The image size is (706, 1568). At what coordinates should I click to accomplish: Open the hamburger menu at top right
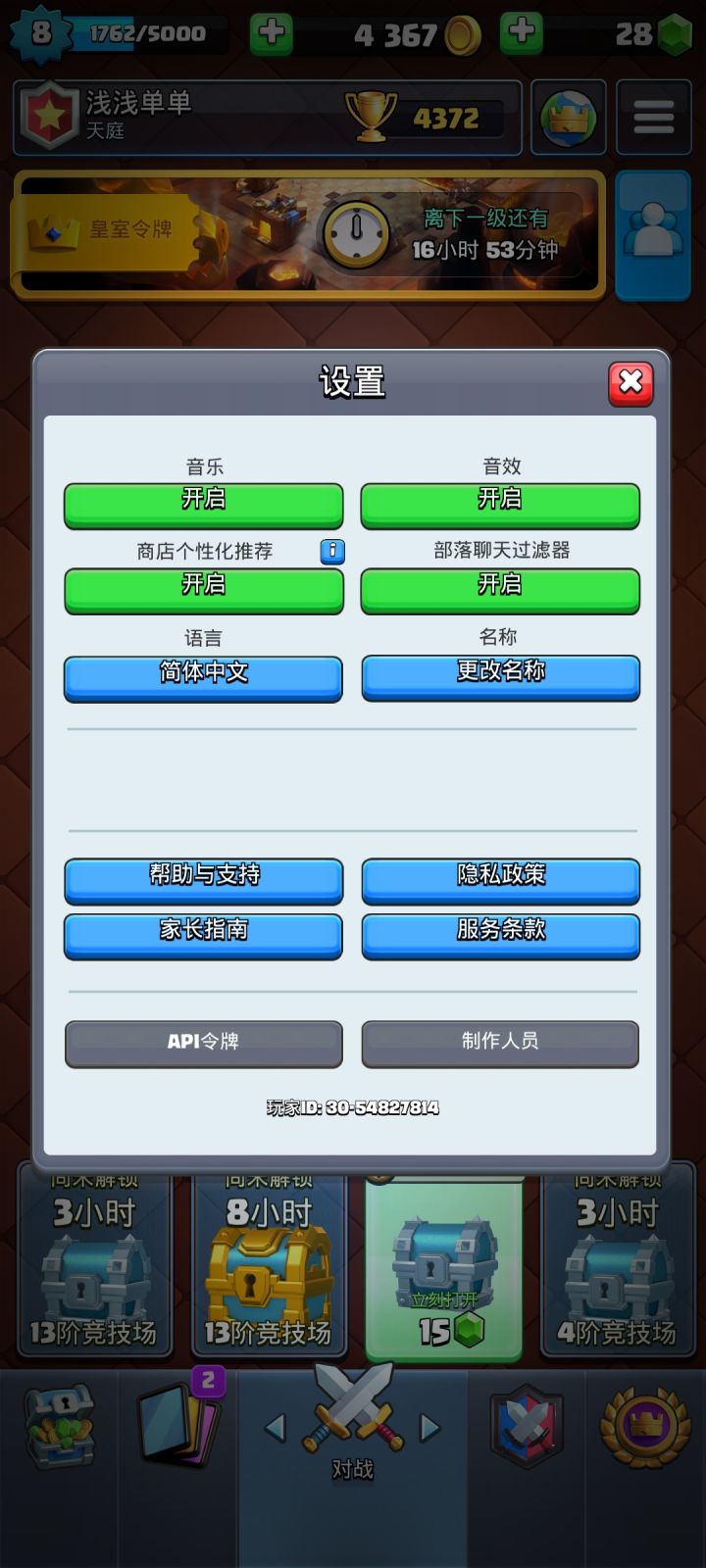pyautogui.click(x=652, y=117)
